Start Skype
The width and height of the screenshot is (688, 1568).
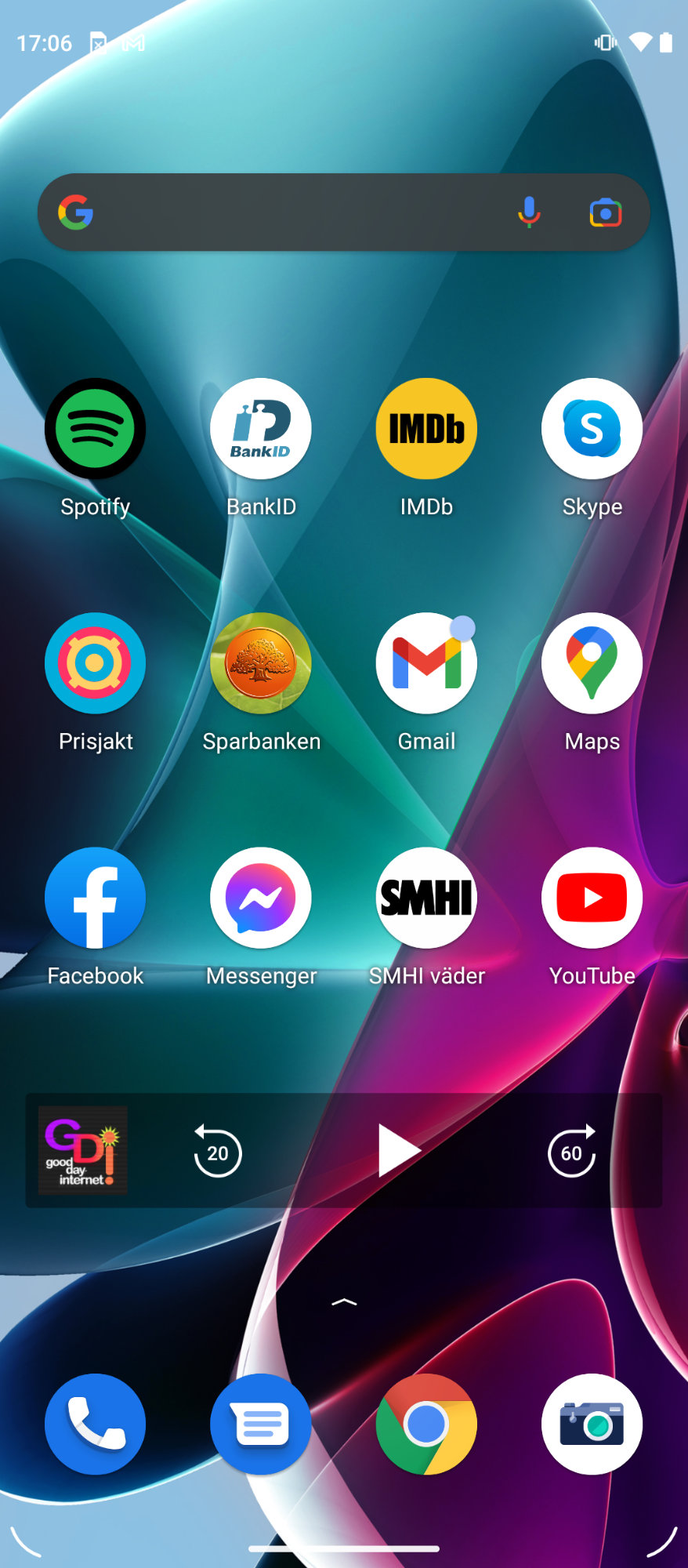(592, 429)
